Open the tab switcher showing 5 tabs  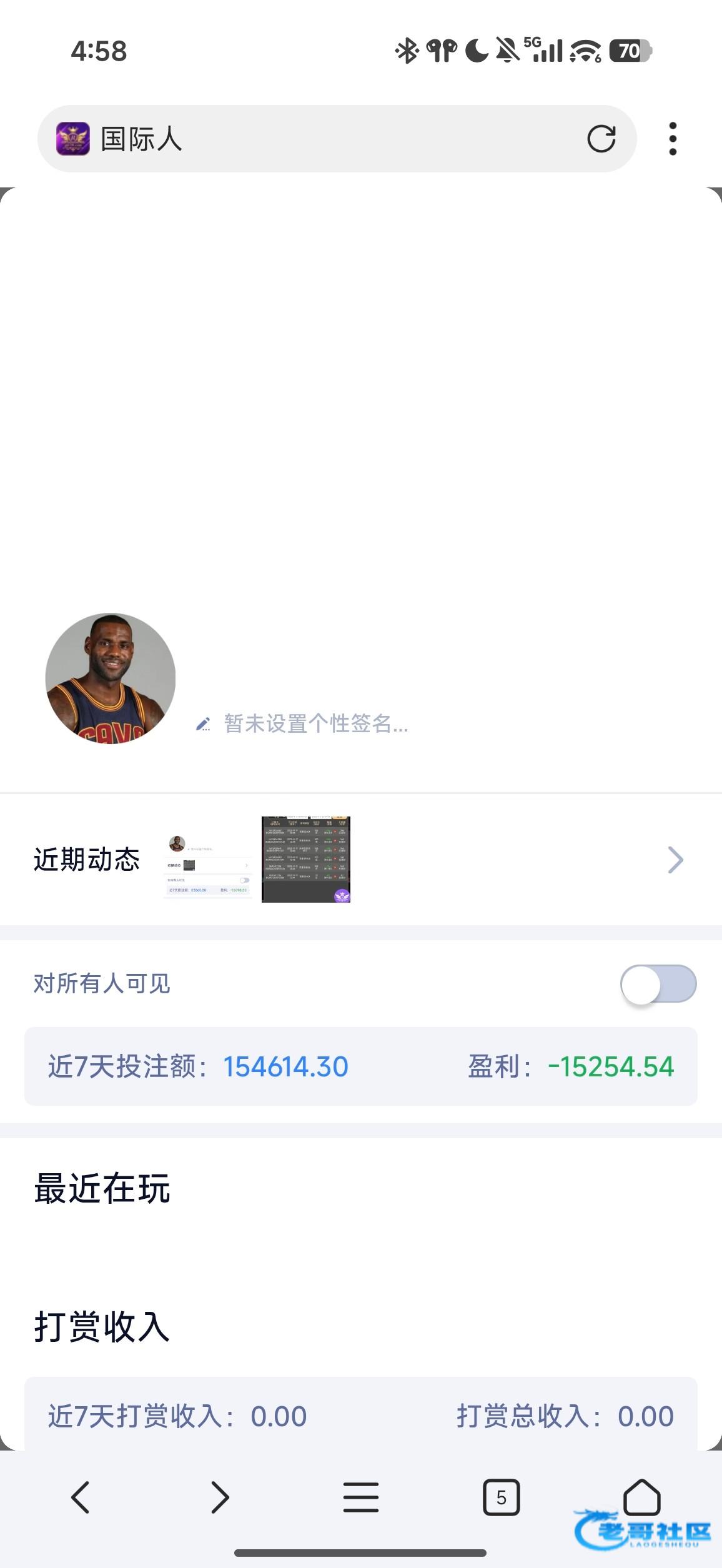(x=501, y=1497)
